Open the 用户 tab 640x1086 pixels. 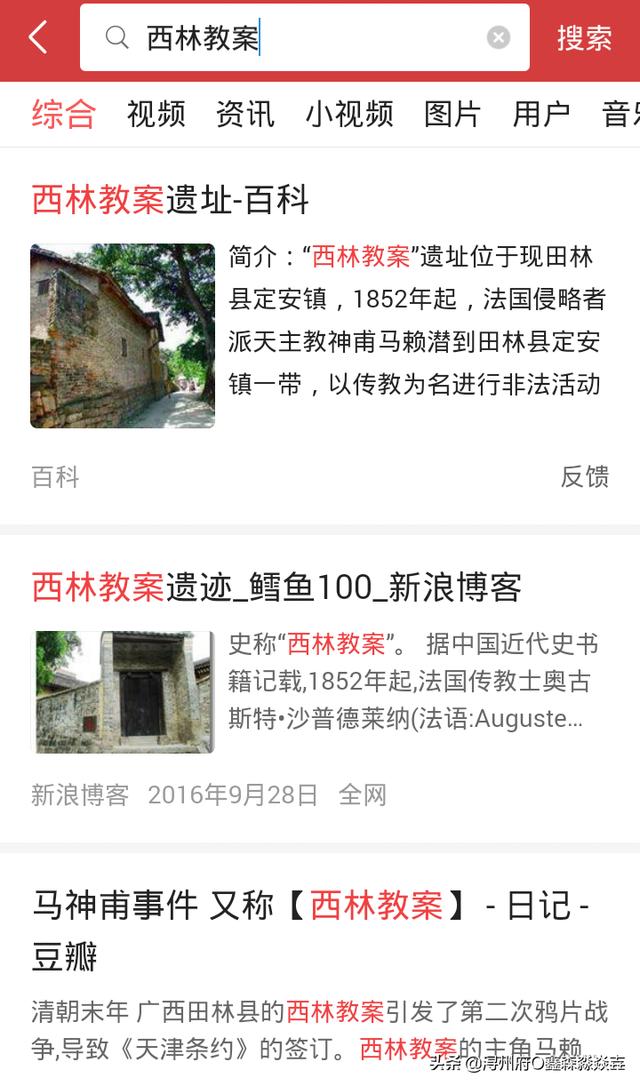pyautogui.click(x=541, y=114)
